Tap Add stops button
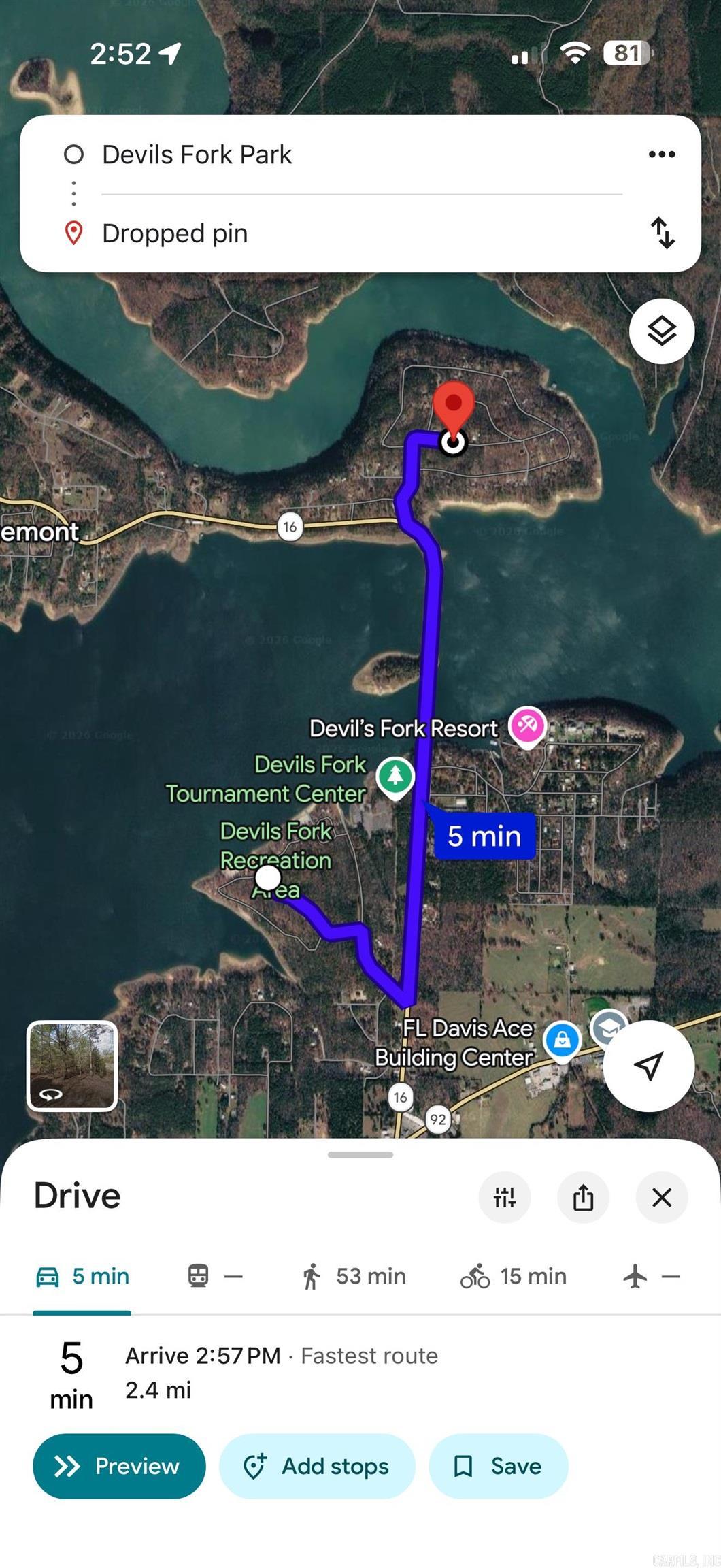 (317, 1466)
